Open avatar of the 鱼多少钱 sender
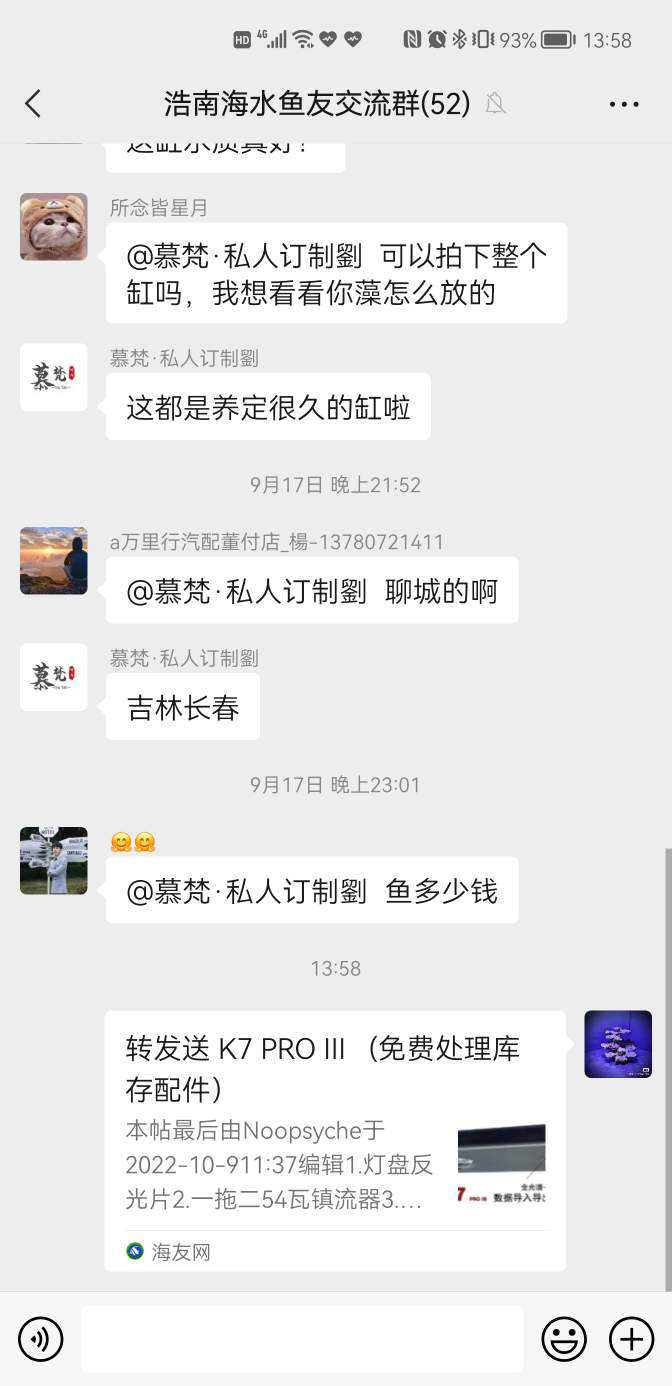 pyautogui.click(x=54, y=861)
